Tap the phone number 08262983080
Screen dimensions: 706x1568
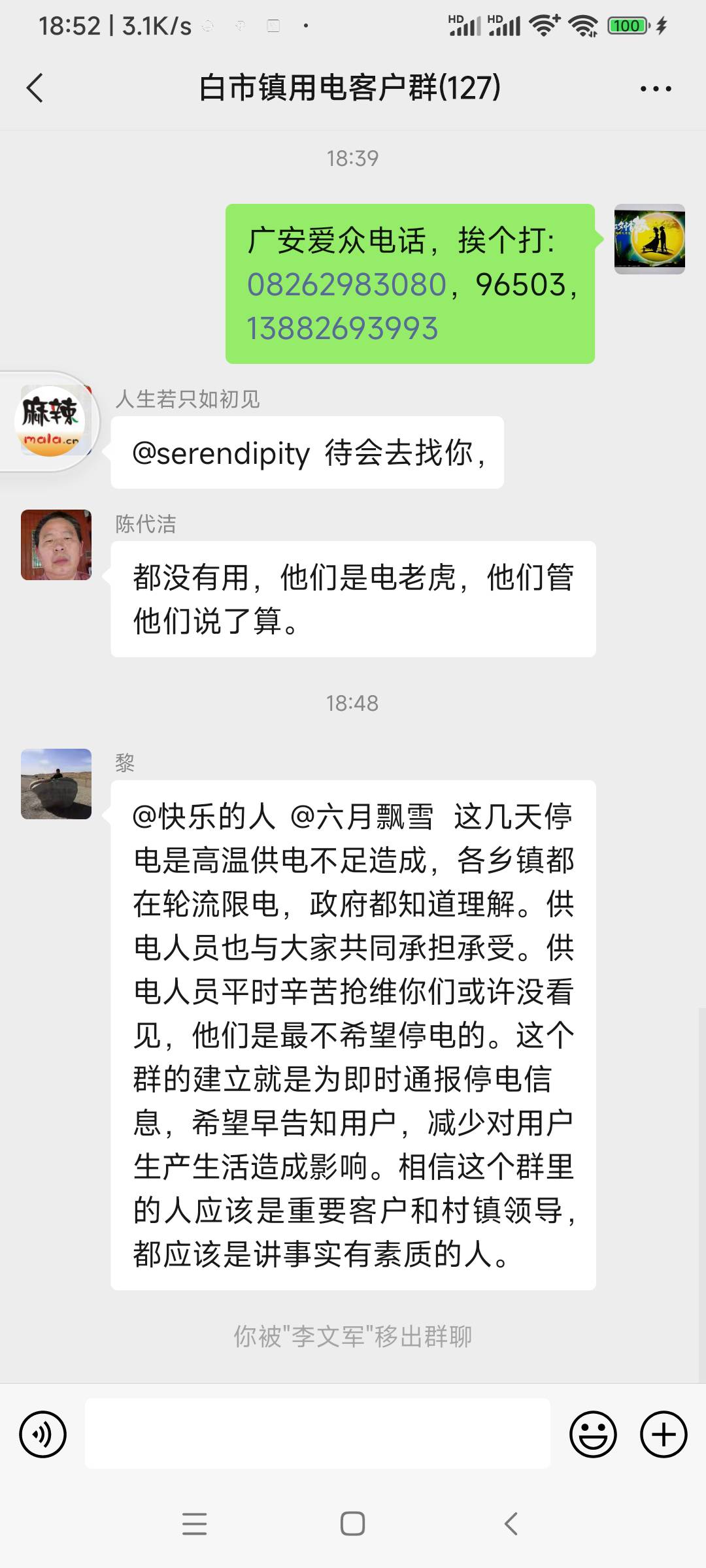(x=346, y=285)
